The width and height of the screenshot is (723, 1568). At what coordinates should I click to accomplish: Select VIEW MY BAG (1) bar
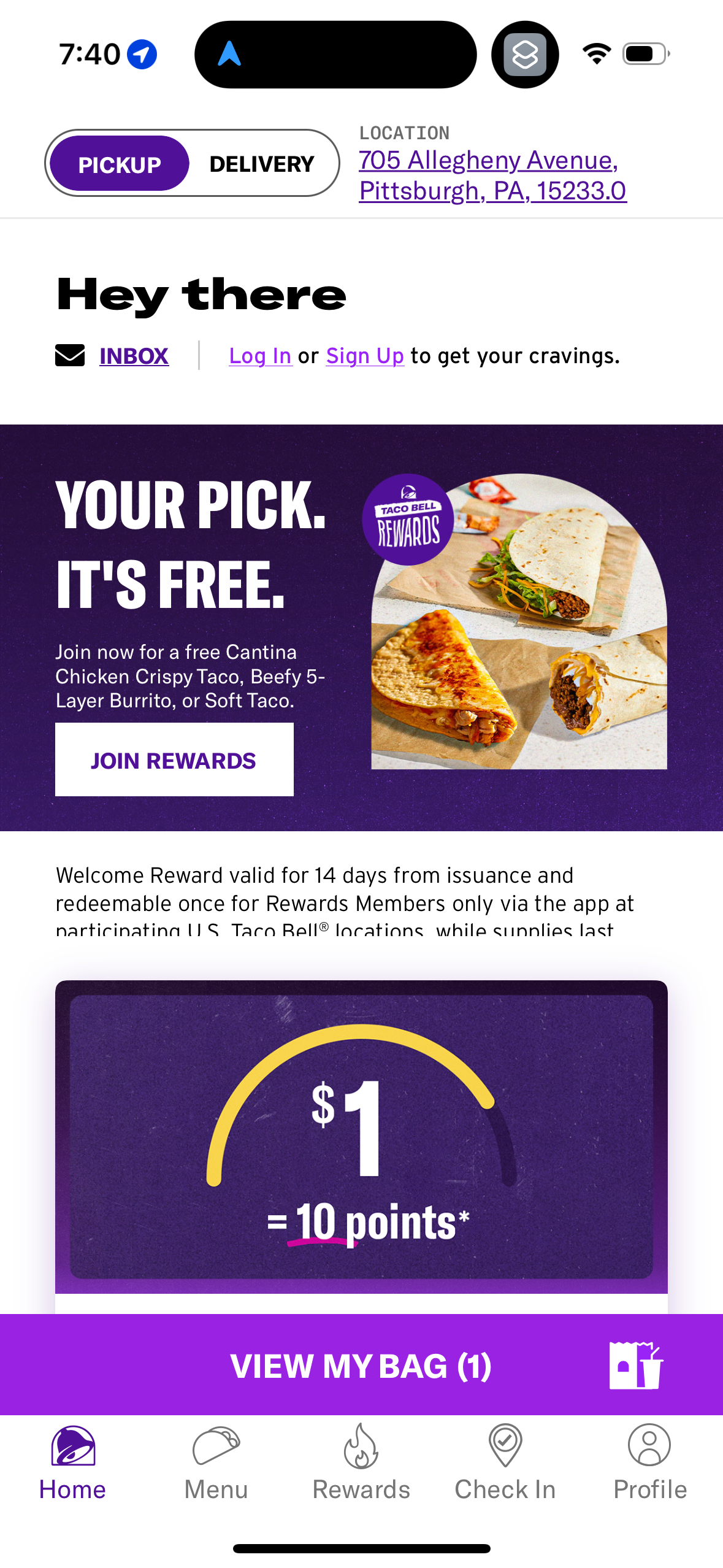(x=361, y=1364)
